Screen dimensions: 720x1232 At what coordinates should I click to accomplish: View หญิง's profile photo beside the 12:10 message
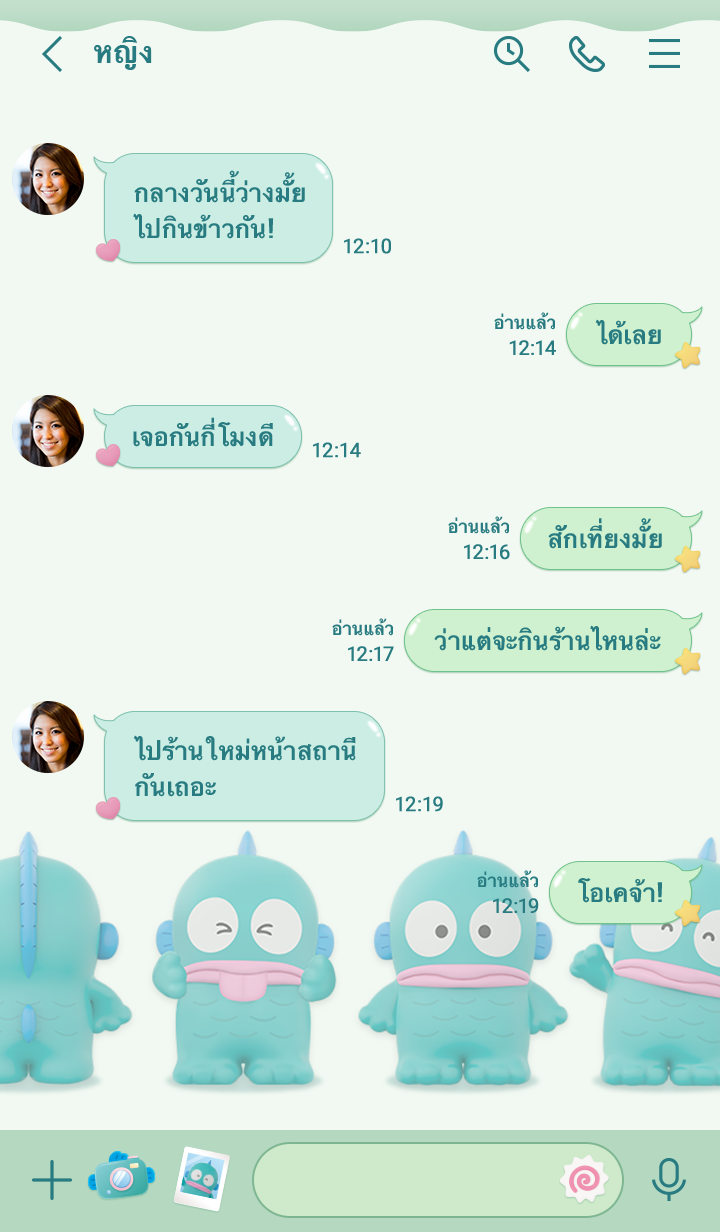pos(48,179)
